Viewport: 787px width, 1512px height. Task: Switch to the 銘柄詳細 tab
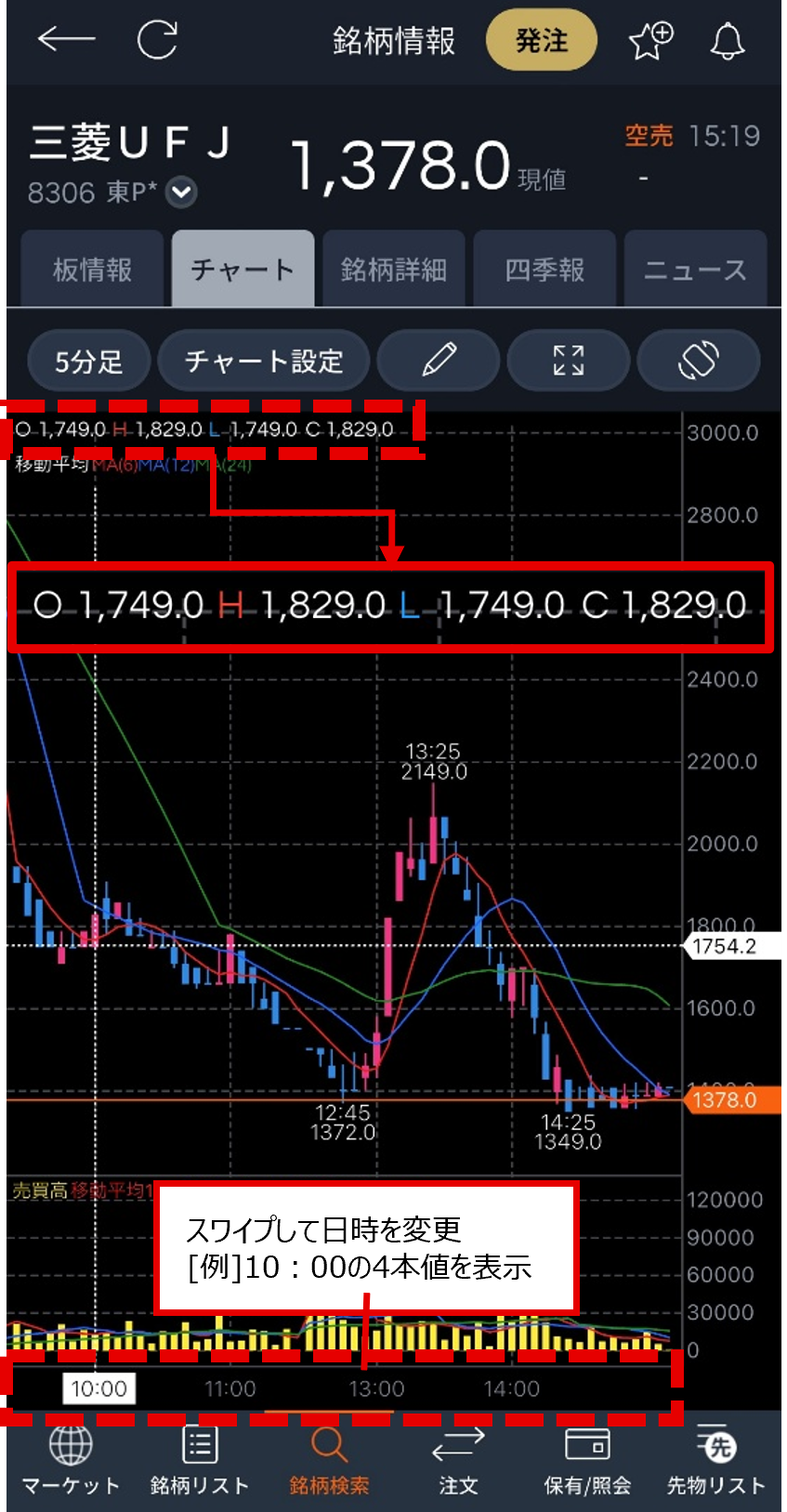(x=393, y=270)
